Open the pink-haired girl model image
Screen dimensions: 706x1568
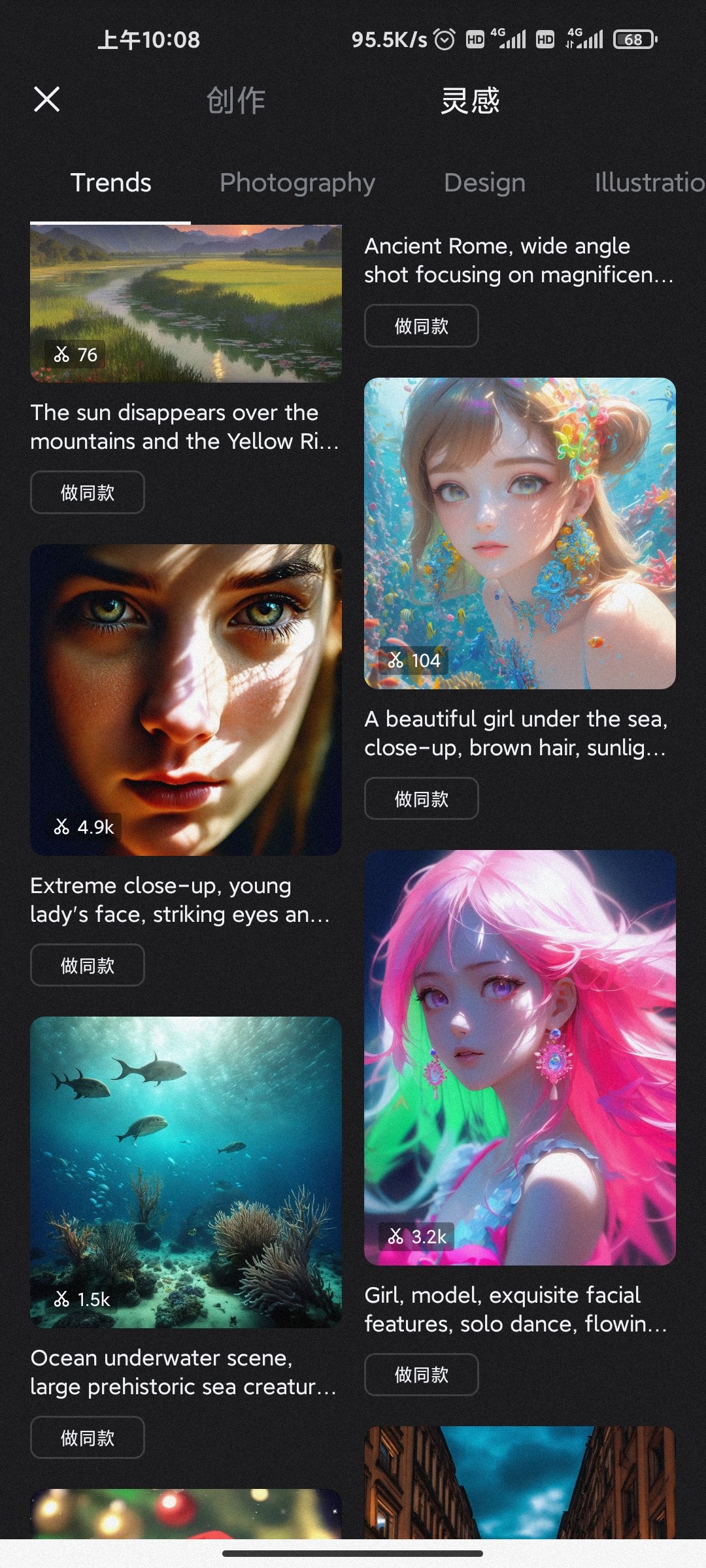(520, 1057)
